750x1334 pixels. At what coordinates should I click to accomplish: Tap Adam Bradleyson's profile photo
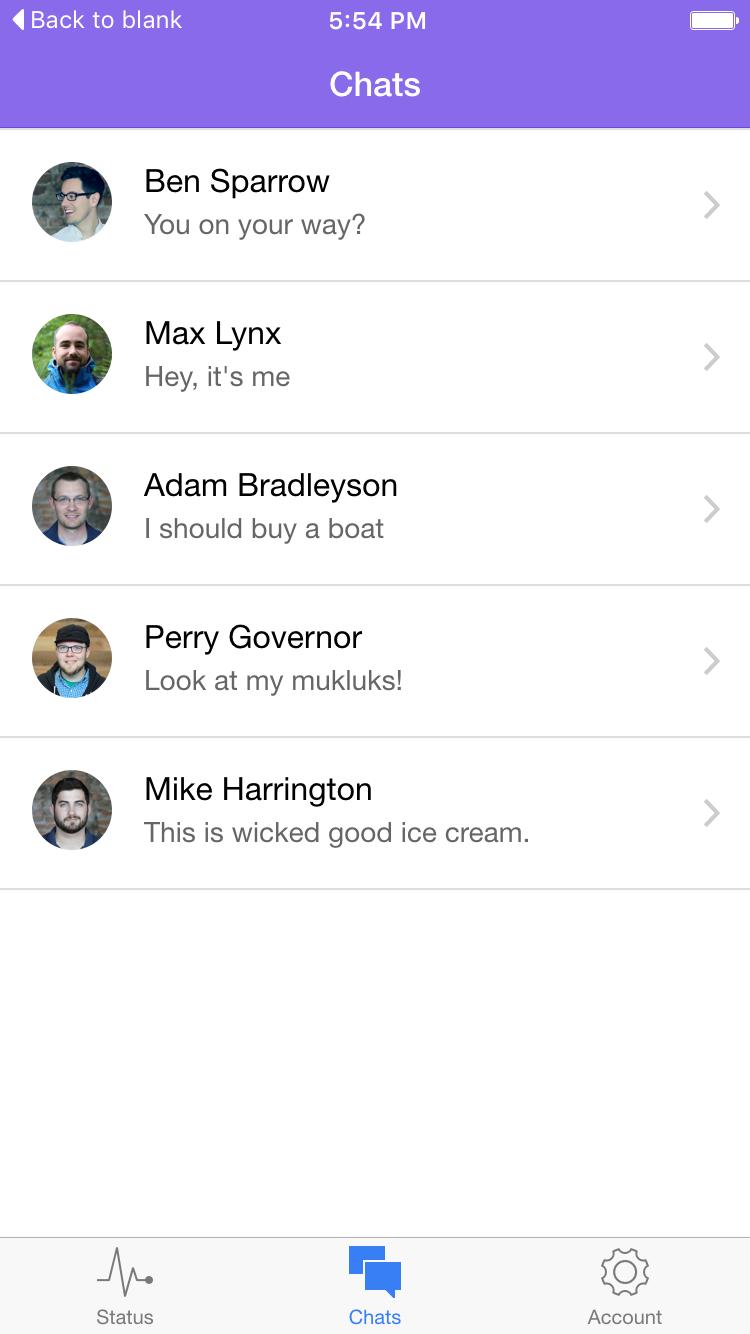point(72,506)
